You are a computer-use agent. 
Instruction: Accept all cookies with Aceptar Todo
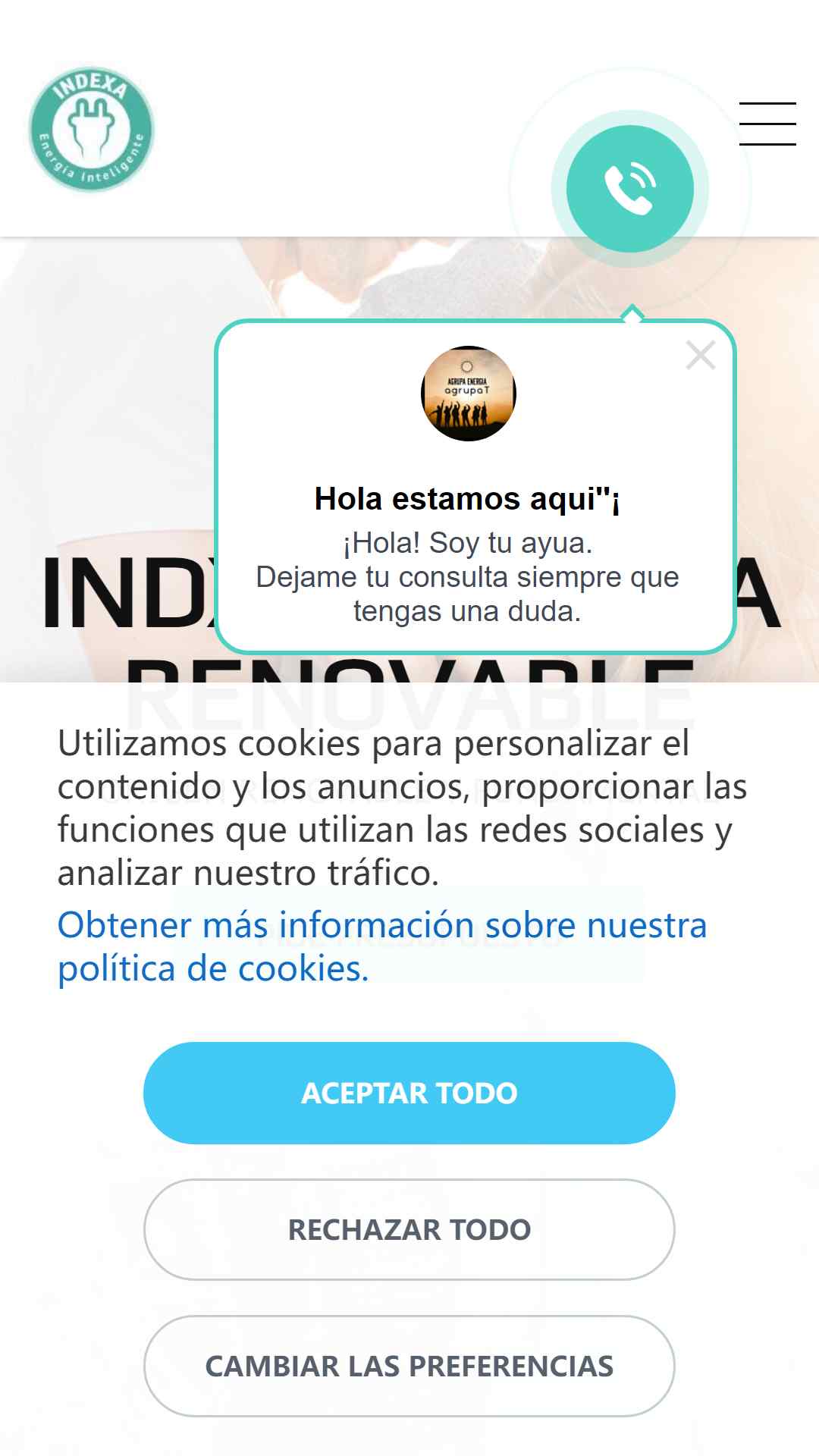[x=409, y=1093]
